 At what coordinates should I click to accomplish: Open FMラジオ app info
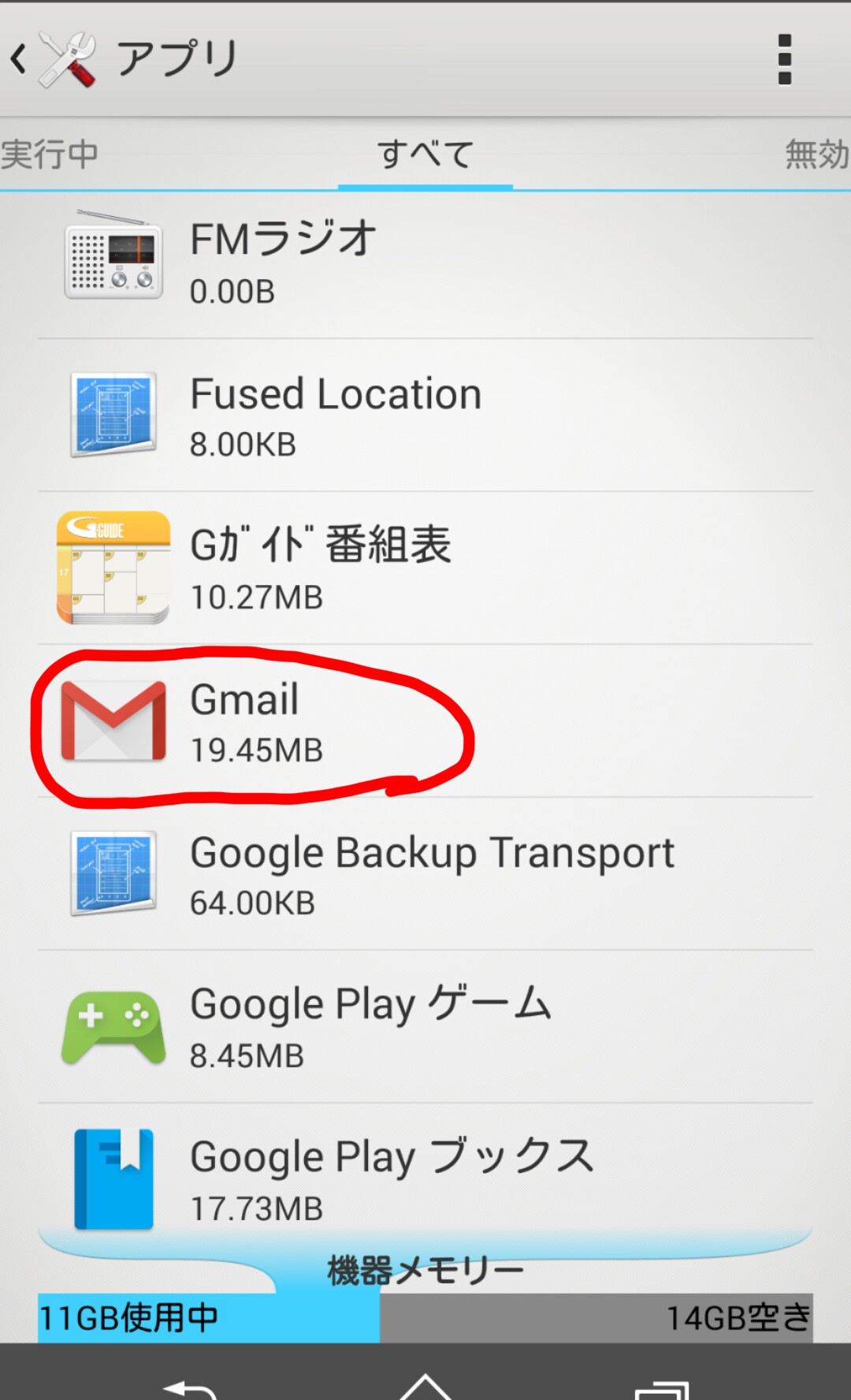425,262
